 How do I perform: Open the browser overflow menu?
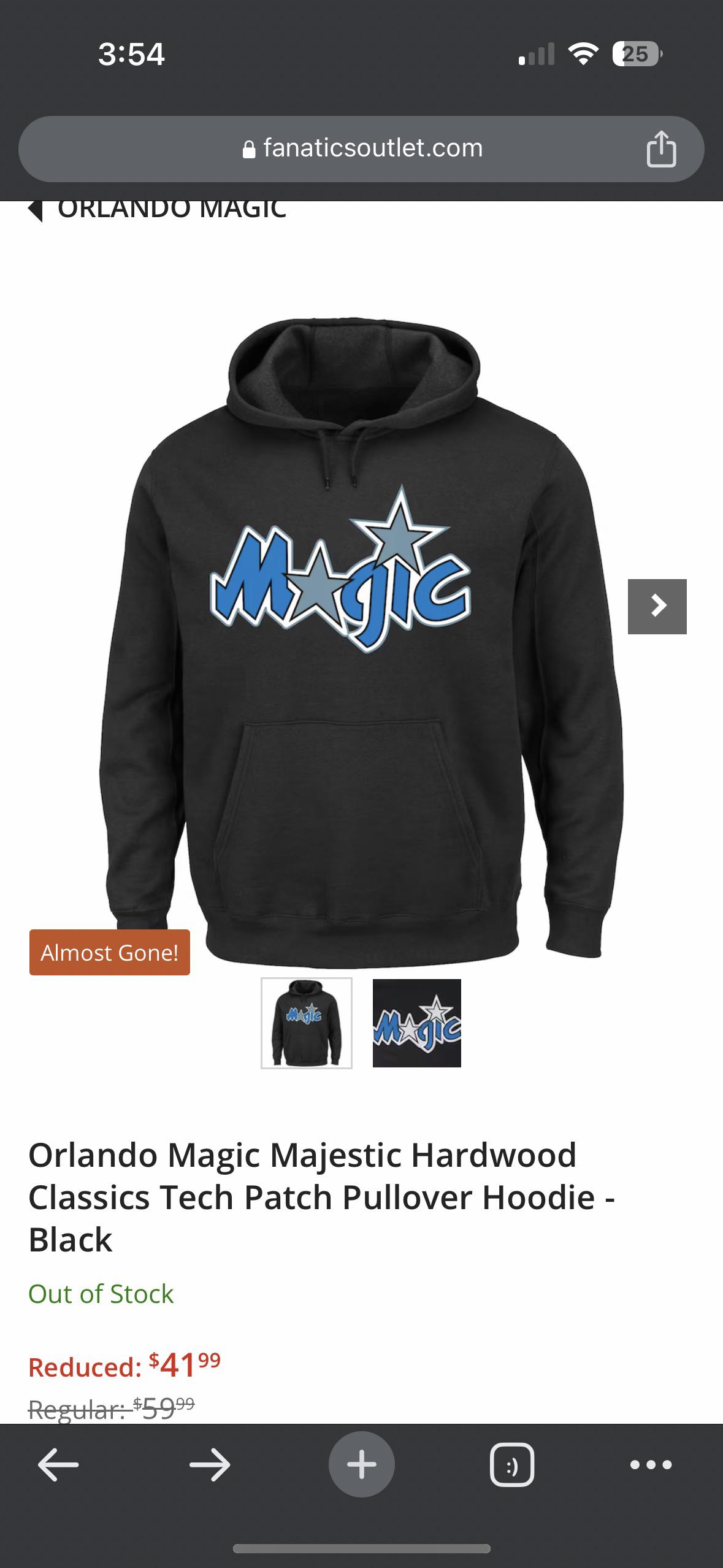pyautogui.click(x=651, y=1465)
